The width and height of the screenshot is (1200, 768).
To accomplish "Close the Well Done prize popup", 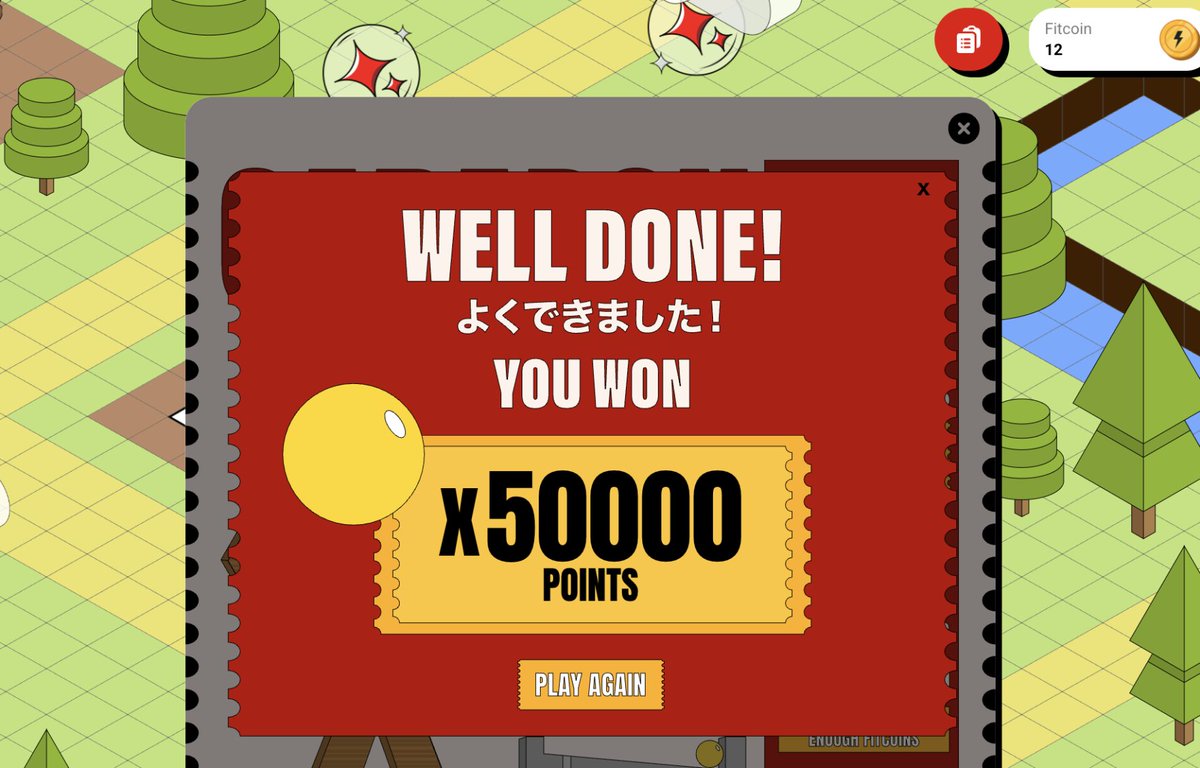I will coord(923,189).
